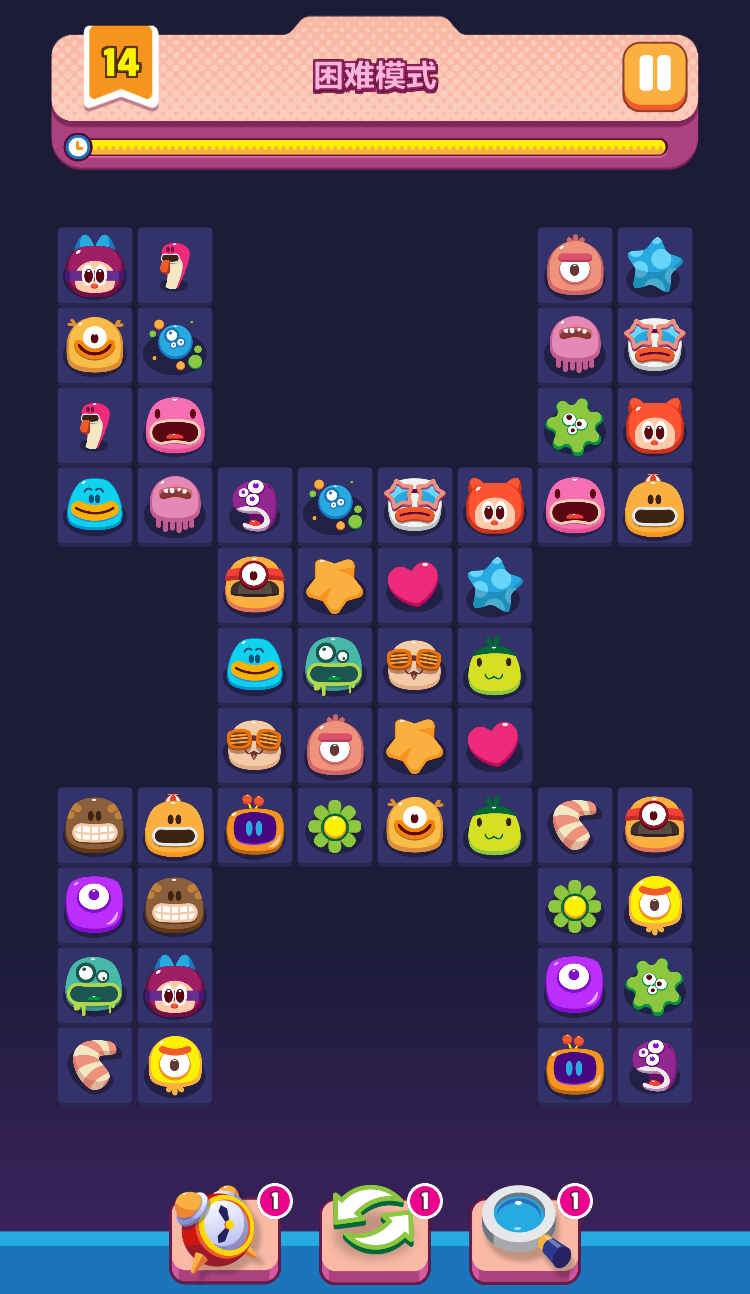Pause the game
The image size is (750, 1294).
click(x=655, y=74)
